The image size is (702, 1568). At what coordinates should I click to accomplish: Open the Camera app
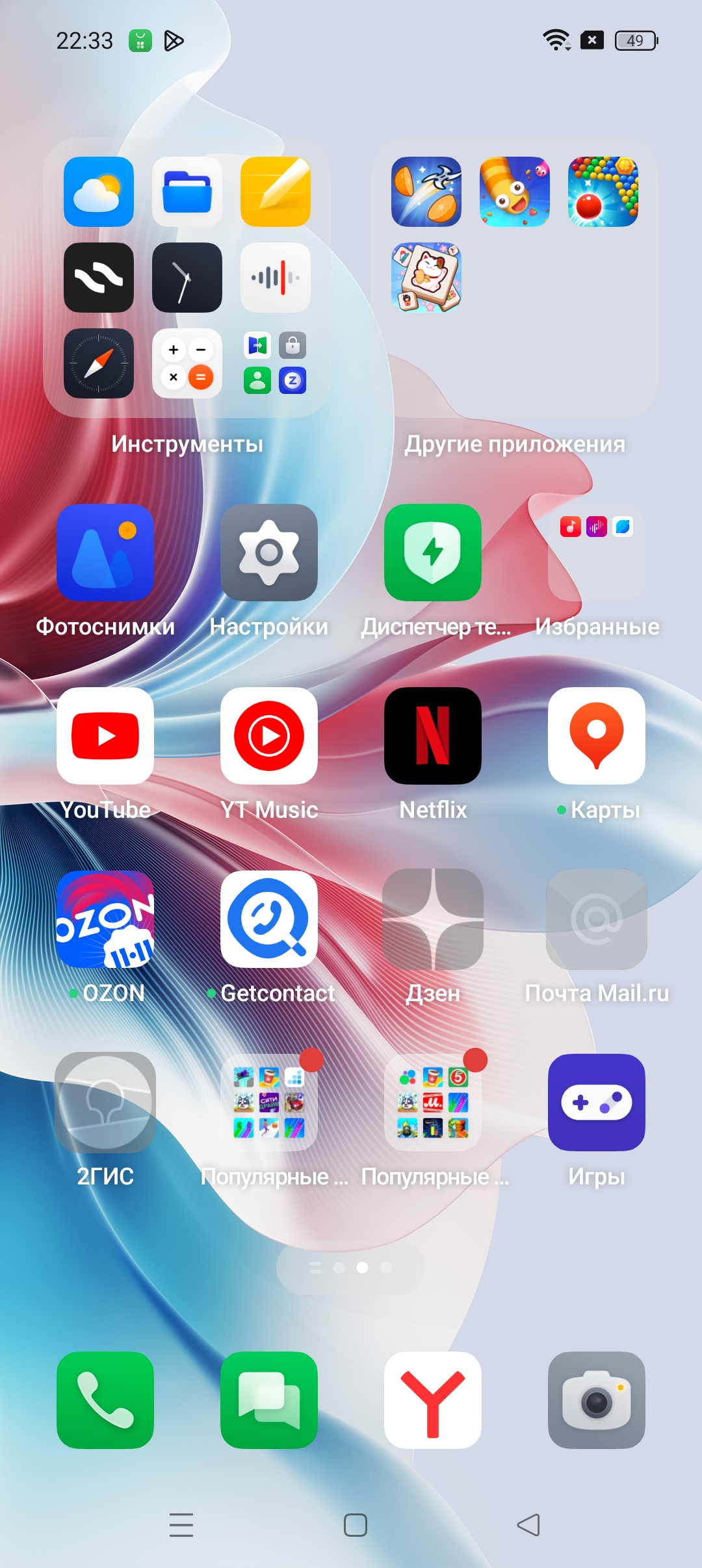coord(597,1400)
